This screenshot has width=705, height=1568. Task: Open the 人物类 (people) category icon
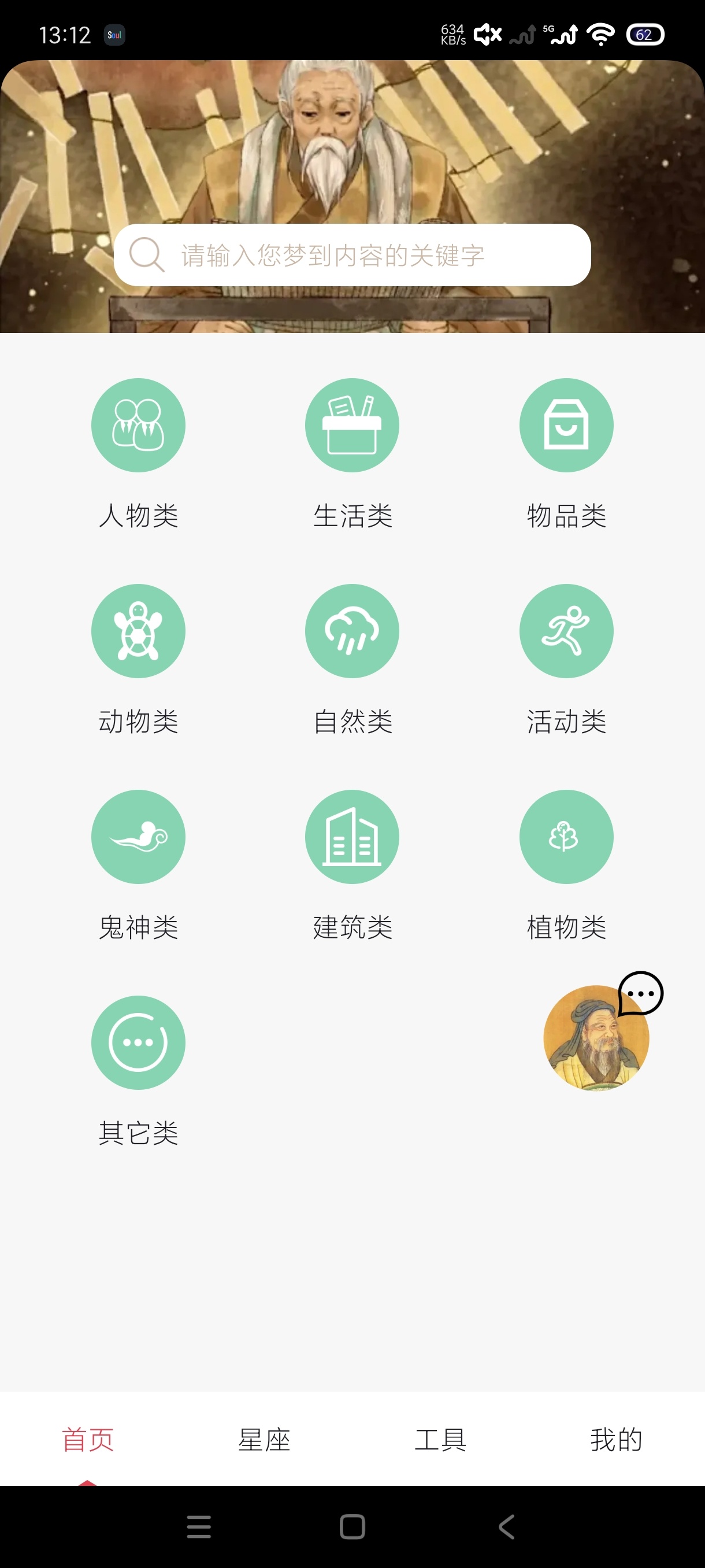coord(138,425)
